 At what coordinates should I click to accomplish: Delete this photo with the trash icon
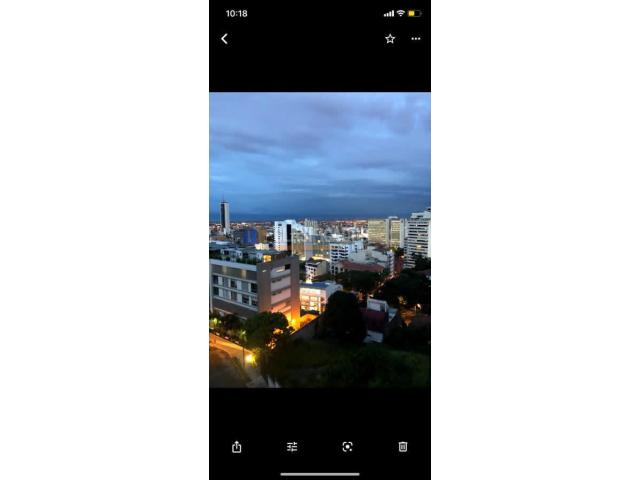tap(403, 447)
